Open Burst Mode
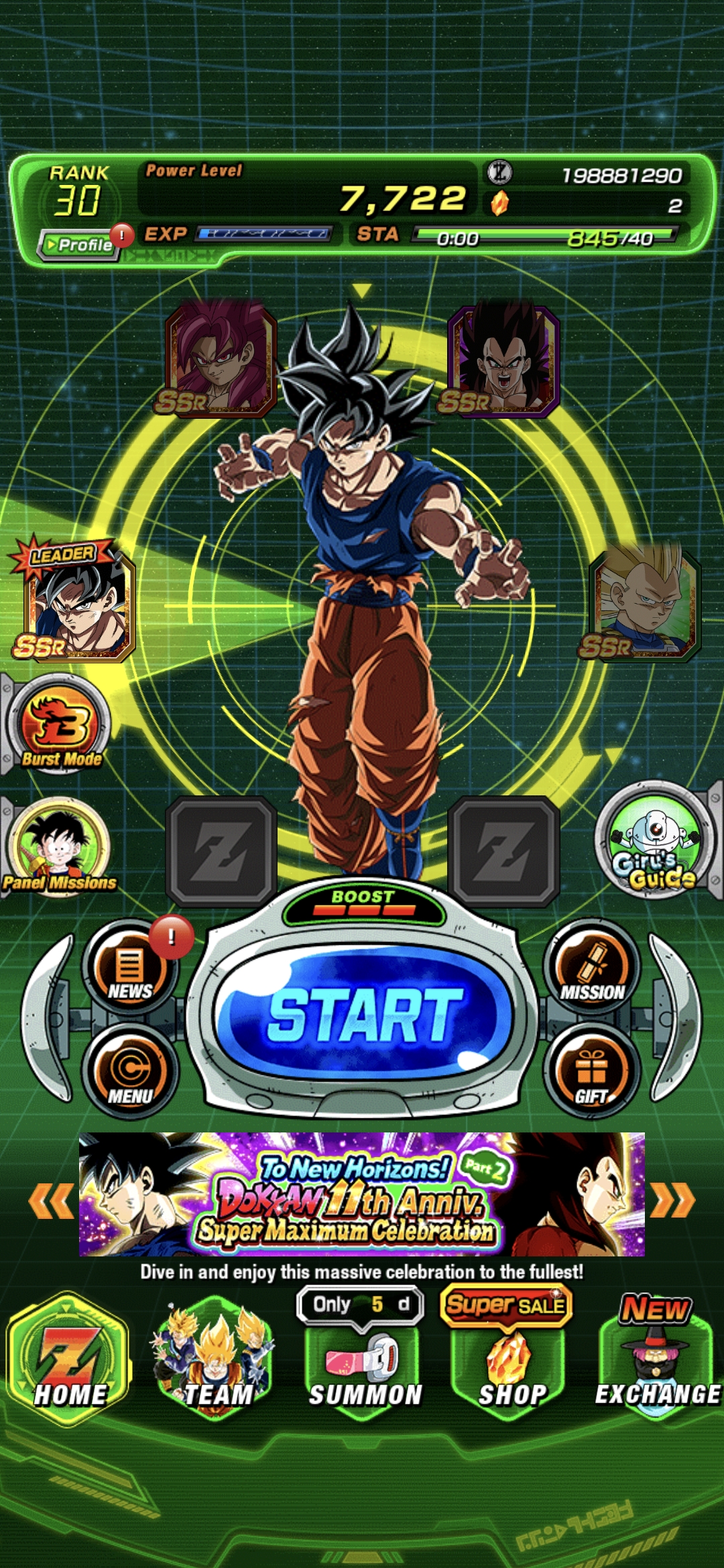Image resolution: width=724 pixels, height=1568 pixels. pyautogui.click(x=60, y=727)
